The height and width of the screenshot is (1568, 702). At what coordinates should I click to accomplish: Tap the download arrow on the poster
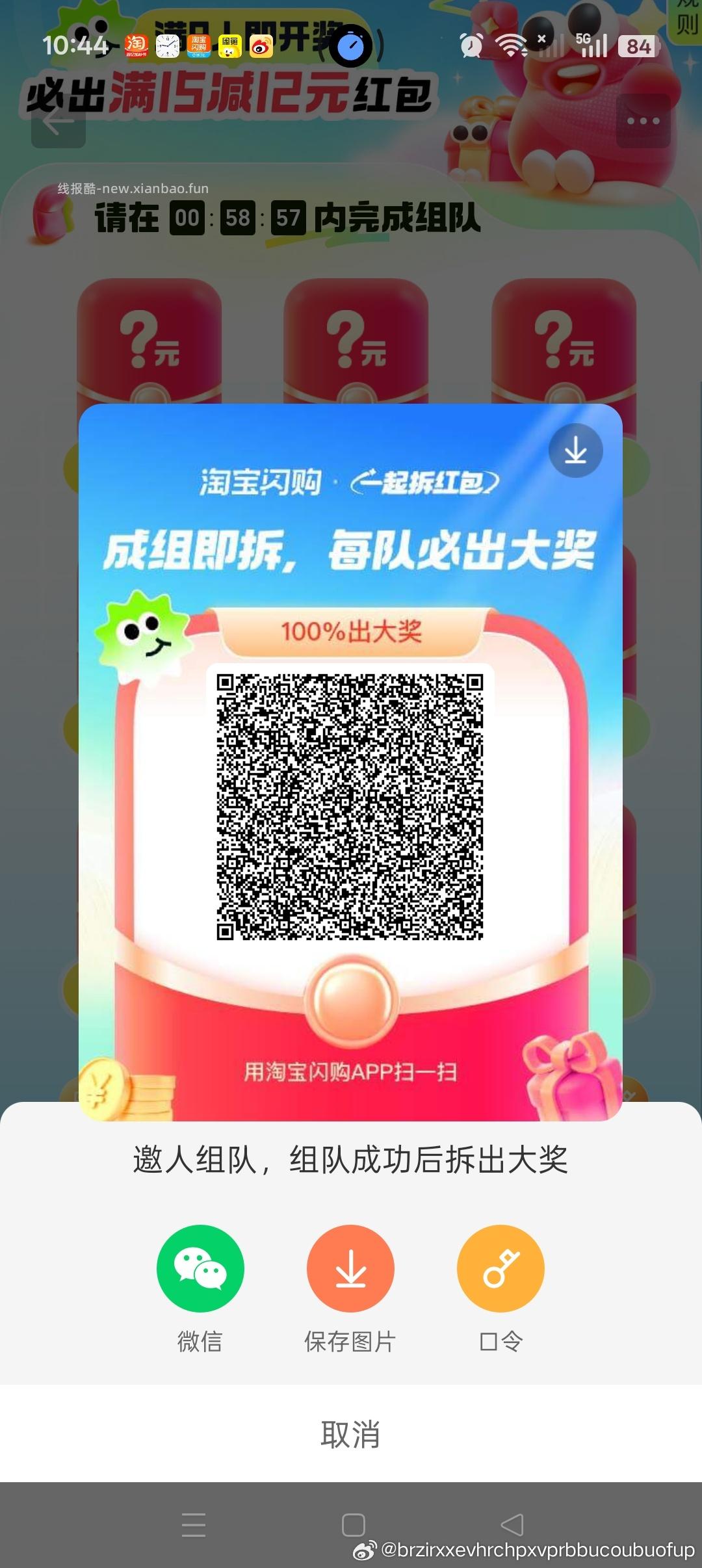pyautogui.click(x=575, y=450)
